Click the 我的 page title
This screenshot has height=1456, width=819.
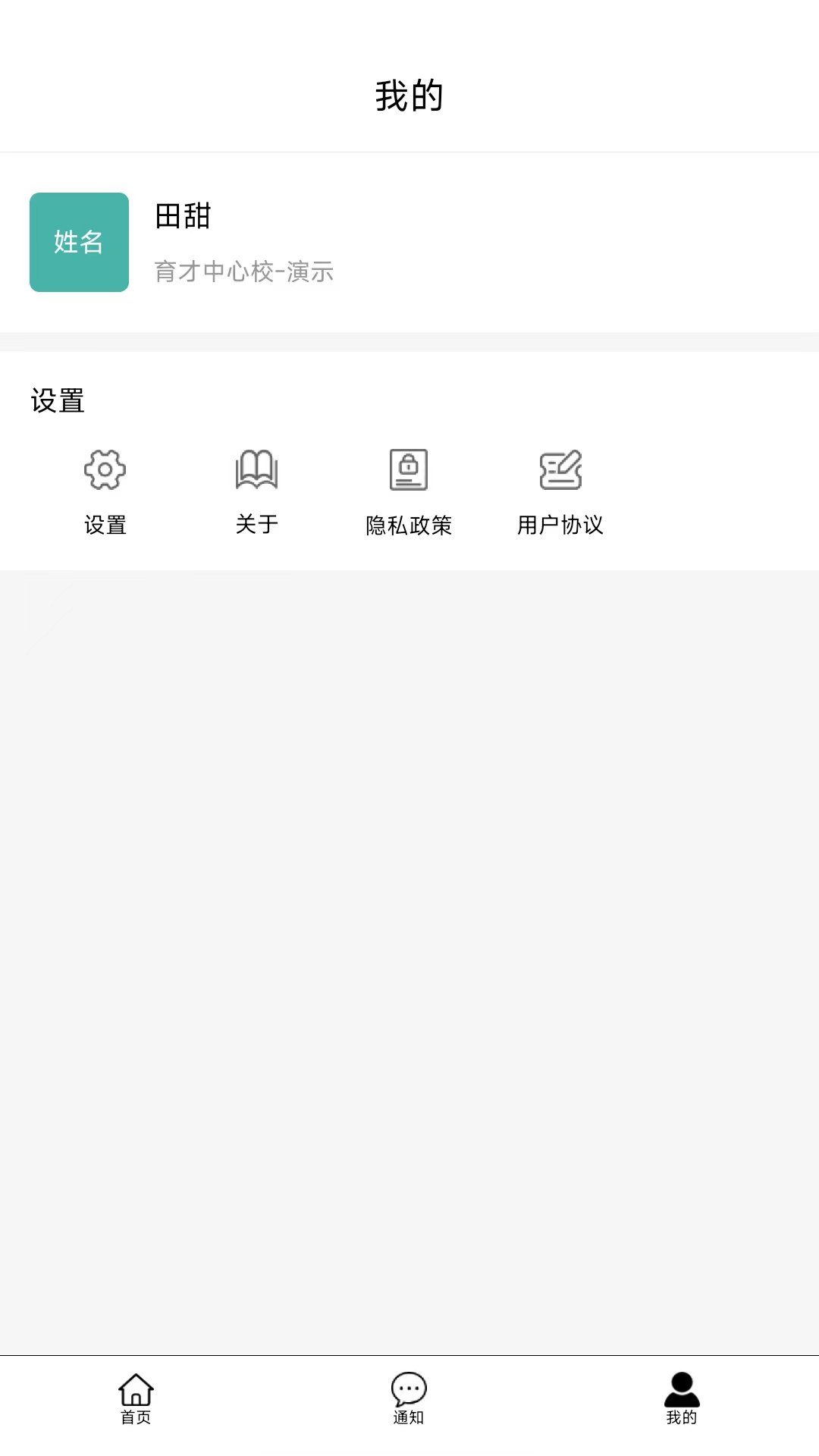point(409,94)
